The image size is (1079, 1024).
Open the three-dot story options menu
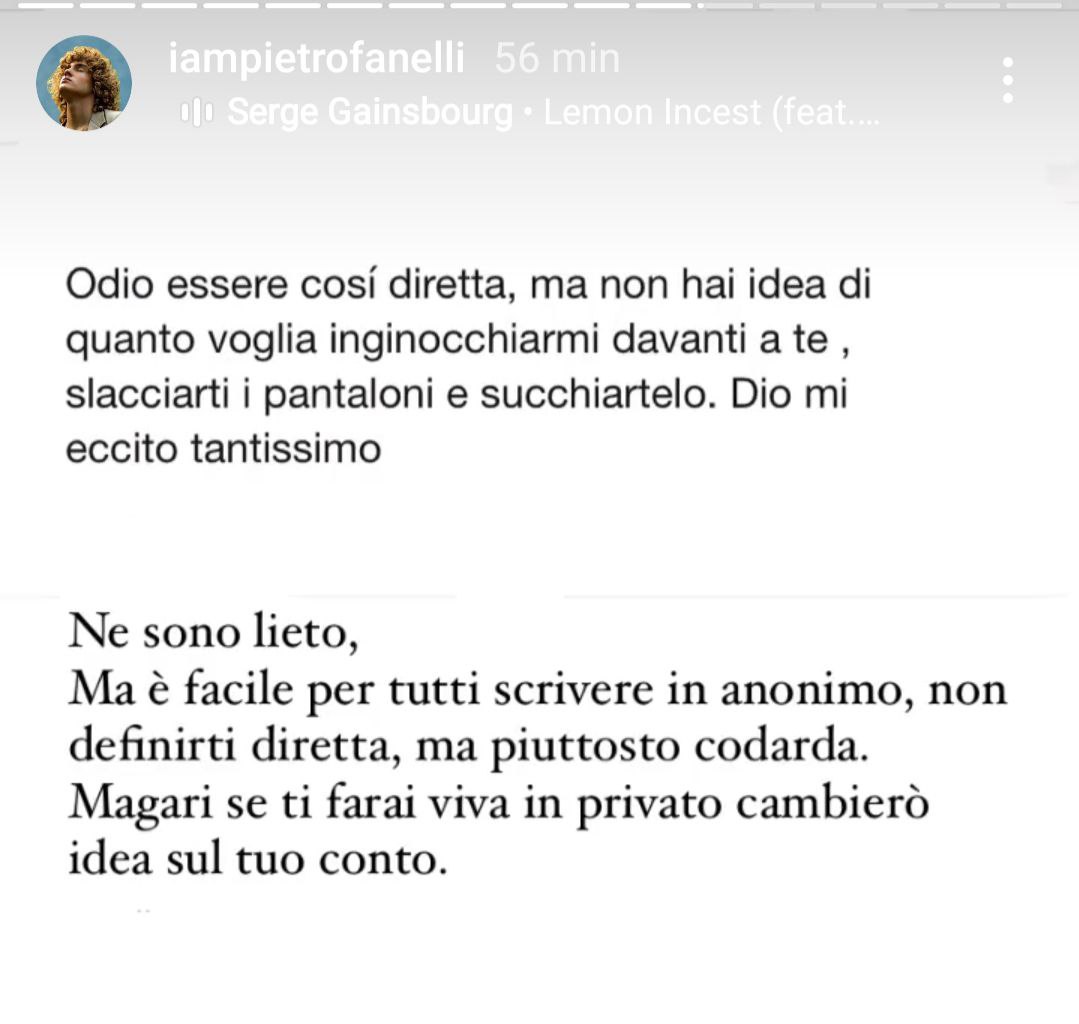click(1007, 80)
